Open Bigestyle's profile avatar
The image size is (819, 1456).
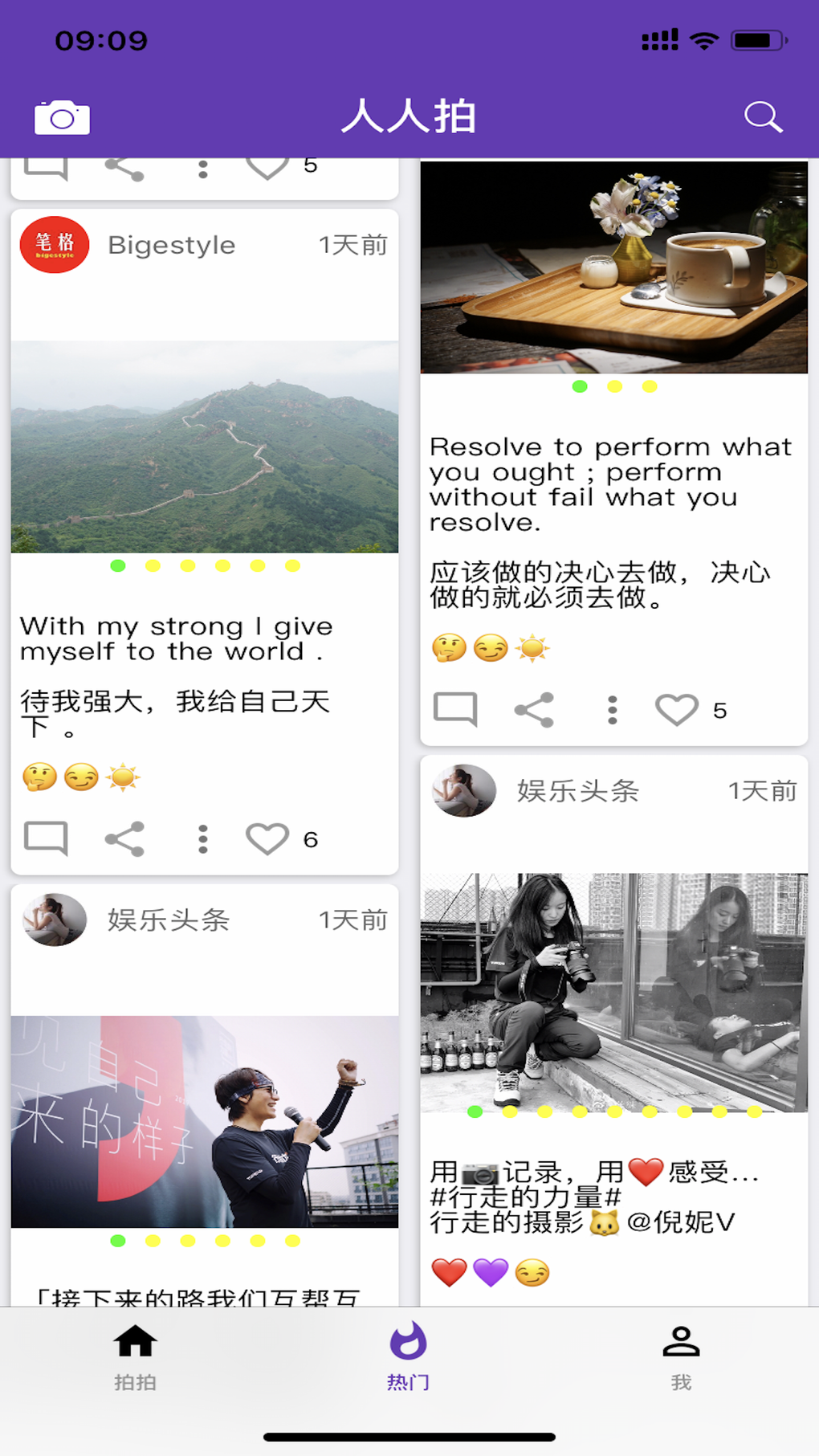(x=55, y=245)
